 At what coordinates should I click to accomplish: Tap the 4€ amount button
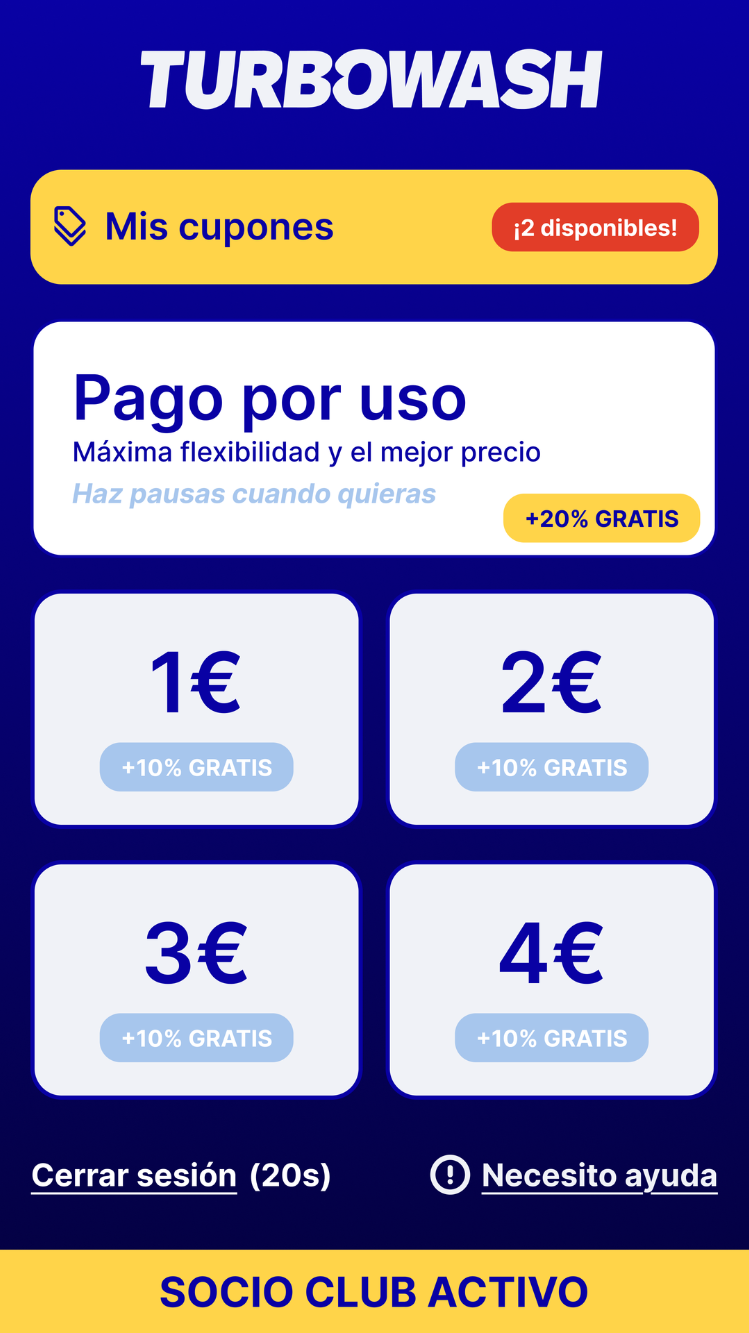point(552,980)
